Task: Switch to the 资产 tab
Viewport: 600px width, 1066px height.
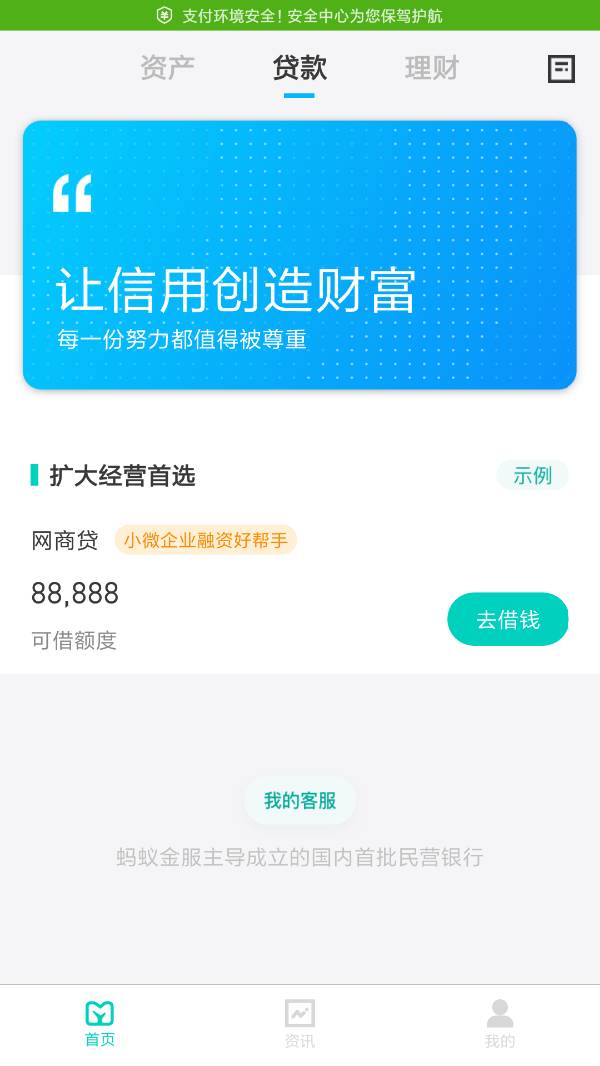Action: pos(167,68)
